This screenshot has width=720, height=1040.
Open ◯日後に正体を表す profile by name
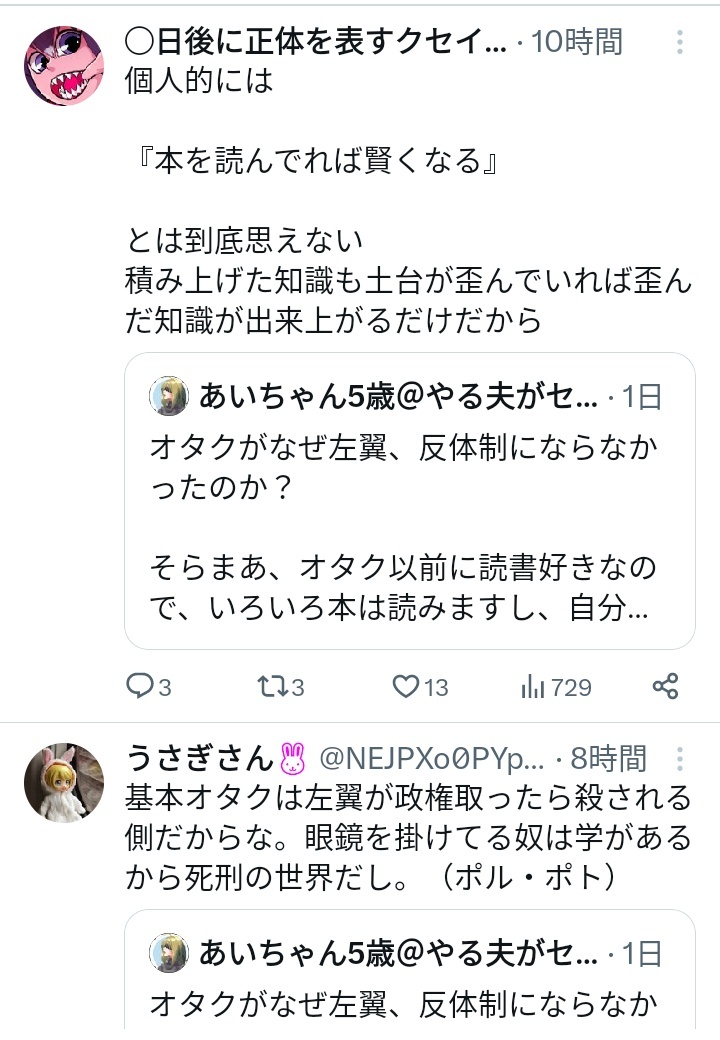pos(316,42)
